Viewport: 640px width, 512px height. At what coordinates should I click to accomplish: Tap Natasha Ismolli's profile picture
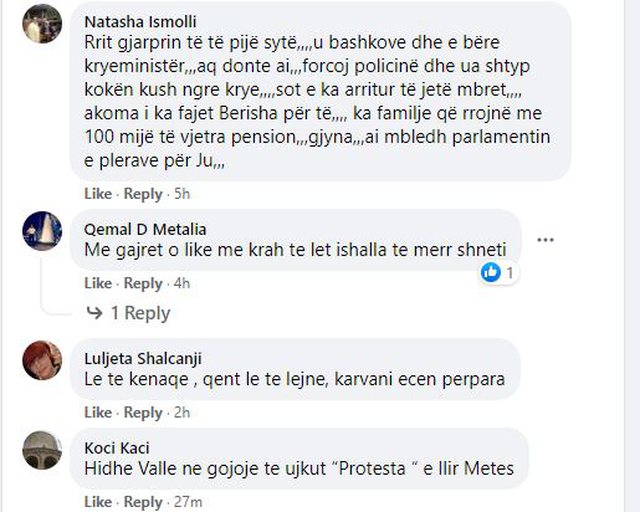(42, 24)
